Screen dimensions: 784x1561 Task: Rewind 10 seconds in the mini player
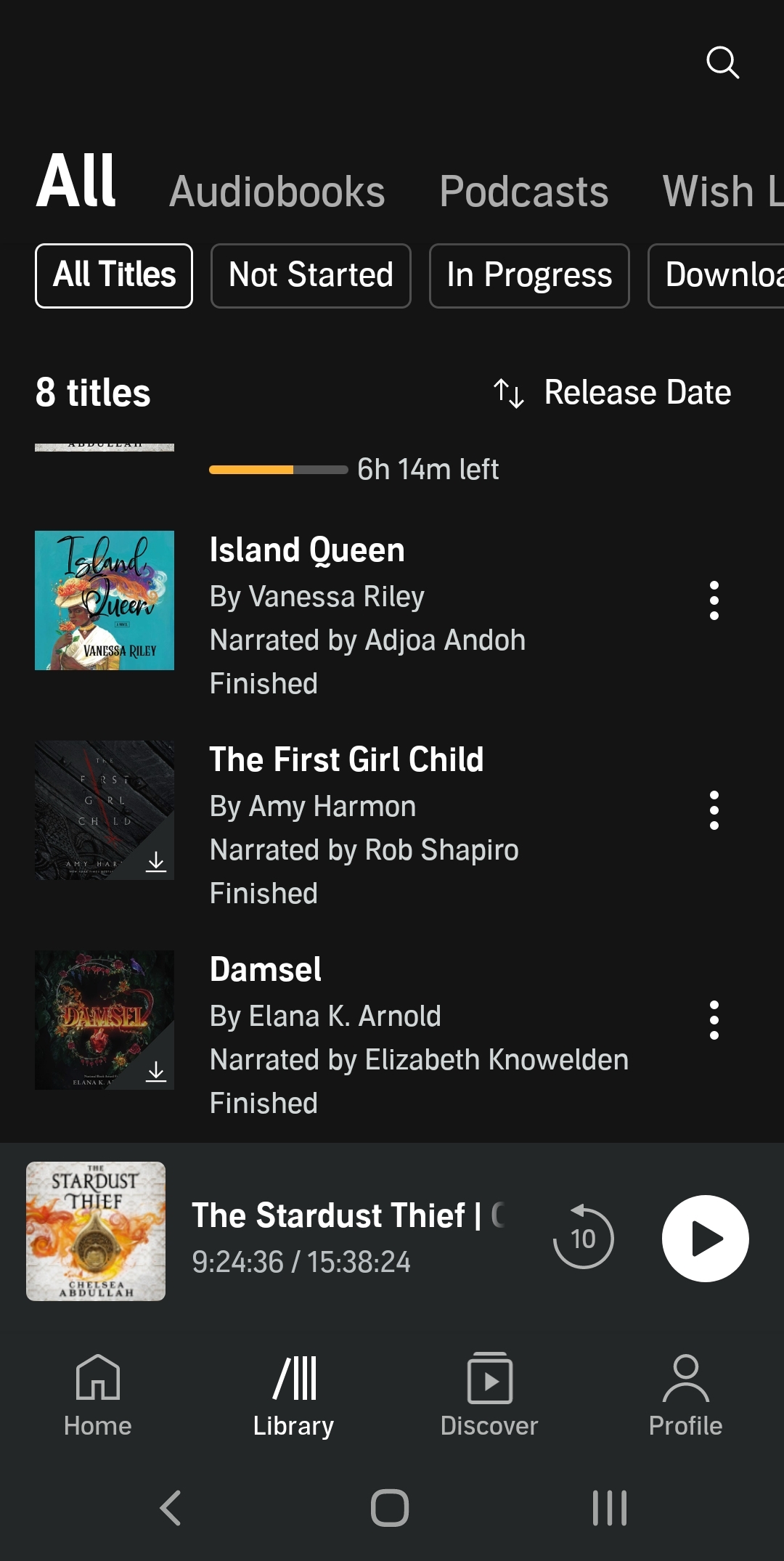(583, 1239)
